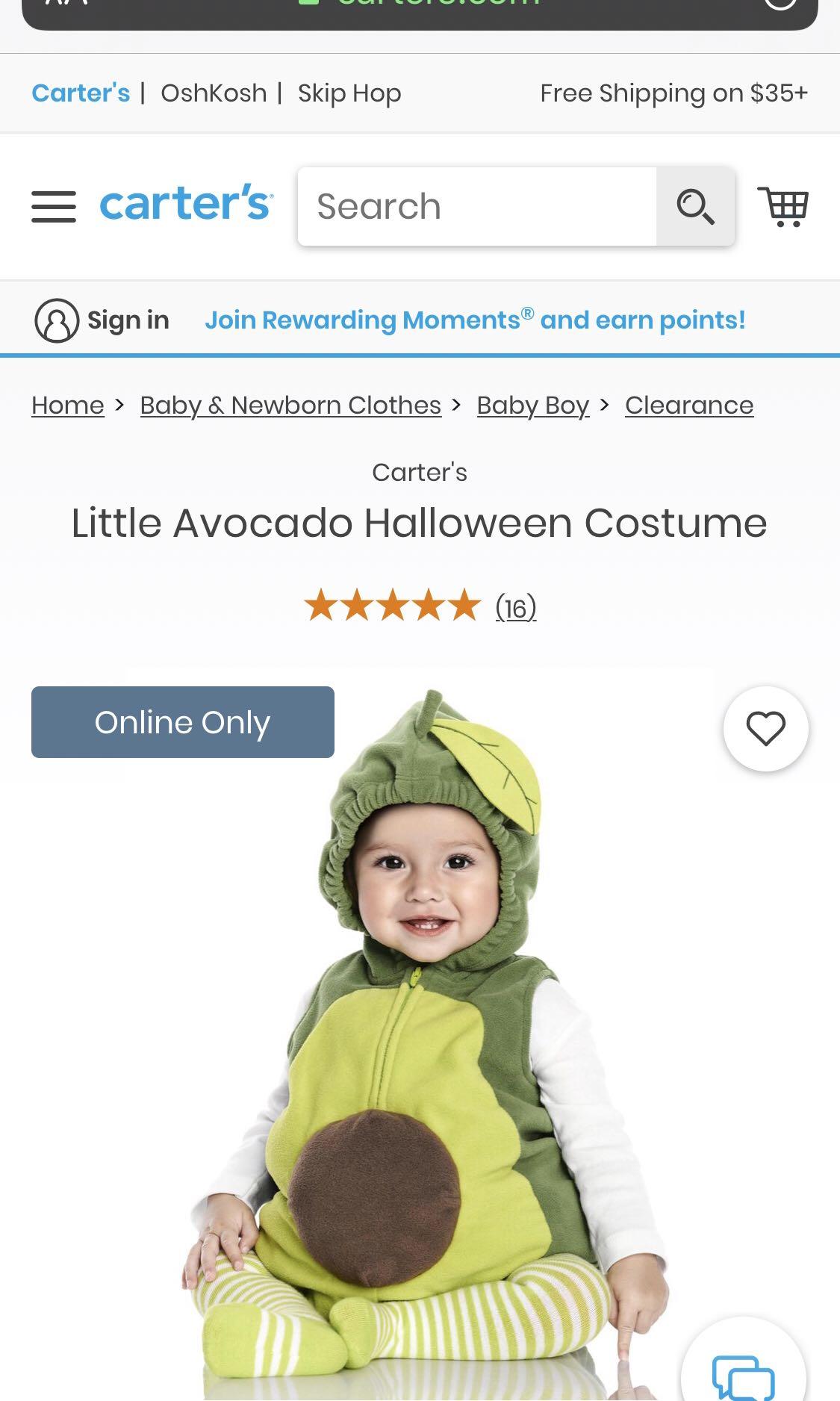Select the Carter's brand tab

(81, 93)
